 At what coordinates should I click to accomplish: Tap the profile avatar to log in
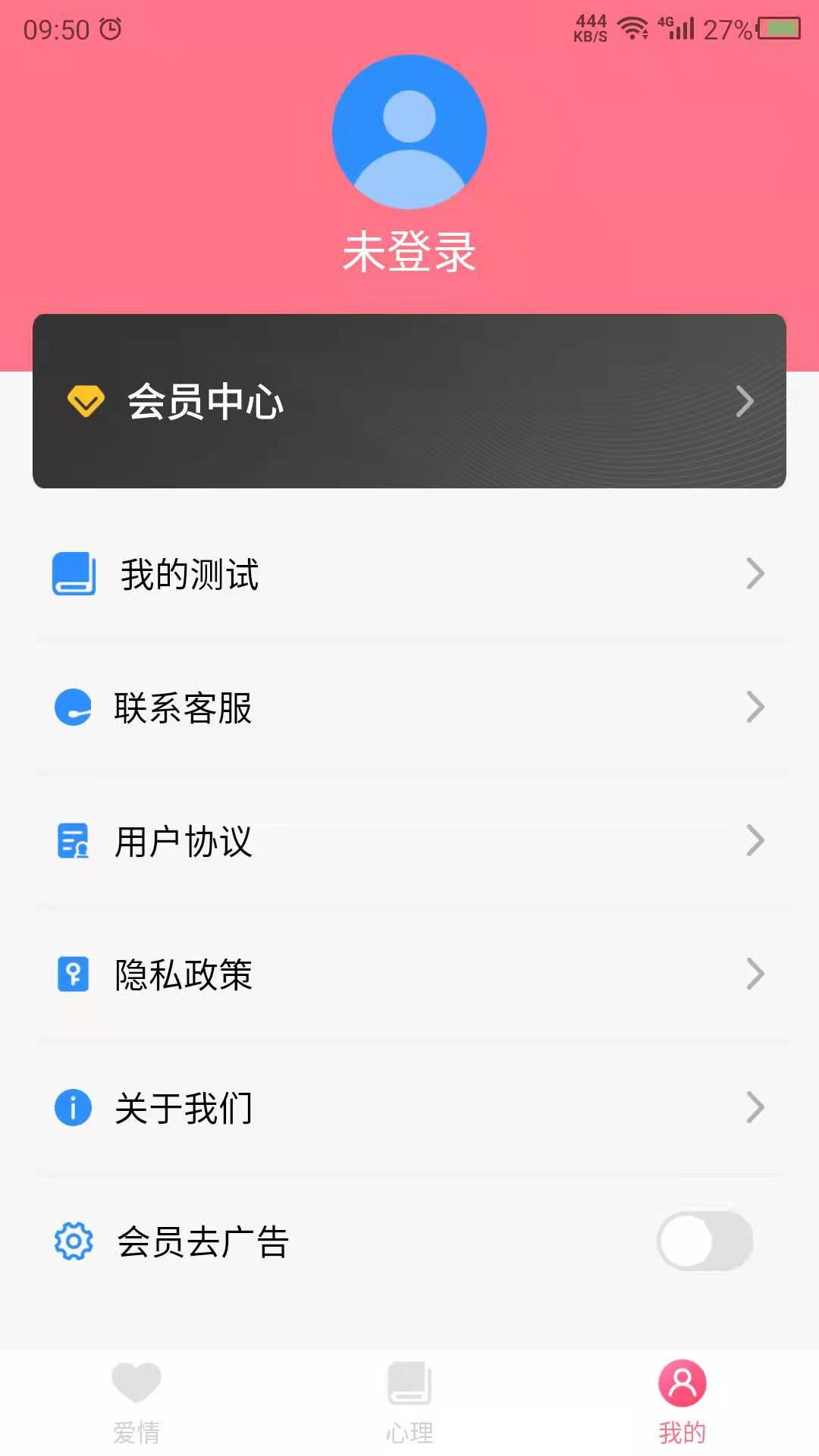[x=409, y=132]
